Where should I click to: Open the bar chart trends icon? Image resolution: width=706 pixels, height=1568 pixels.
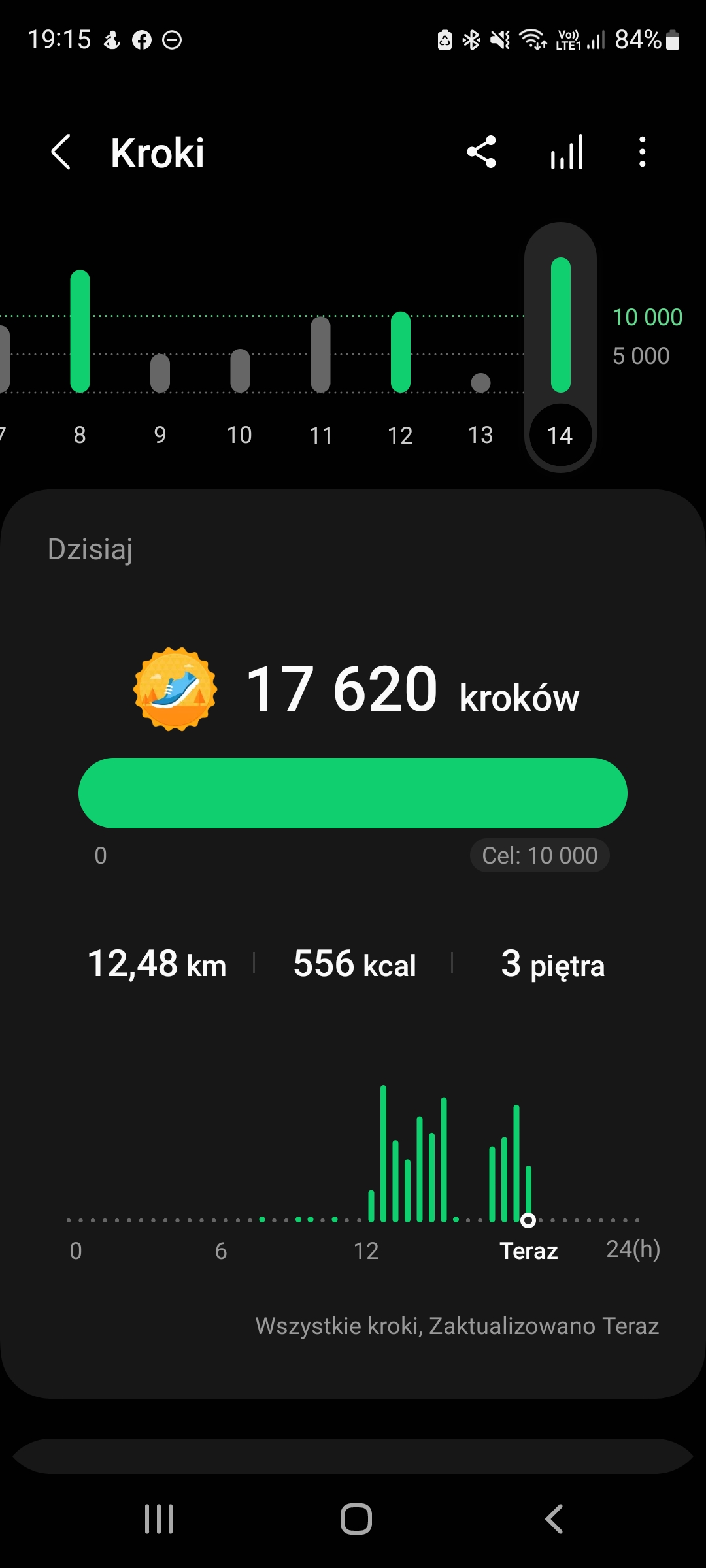click(567, 152)
